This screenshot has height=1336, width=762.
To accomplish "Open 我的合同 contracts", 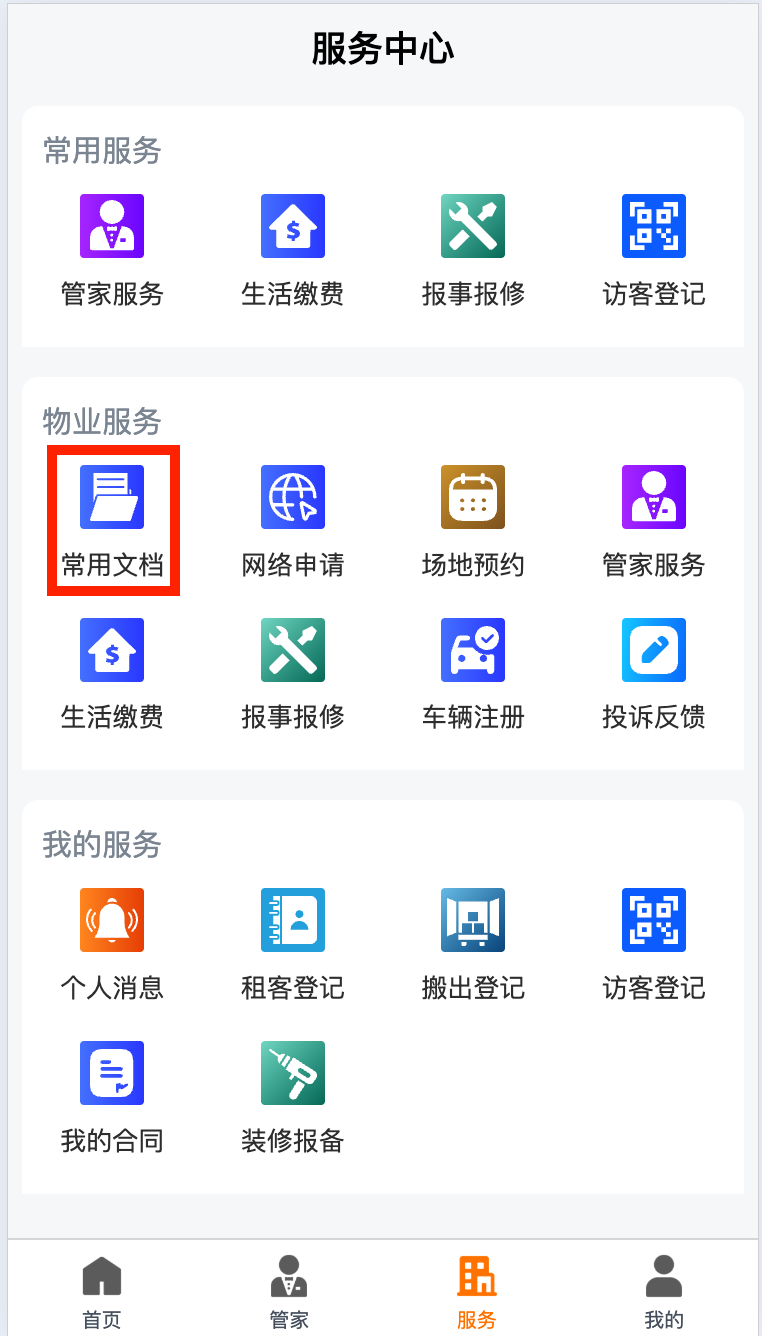I will (112, 1073).
